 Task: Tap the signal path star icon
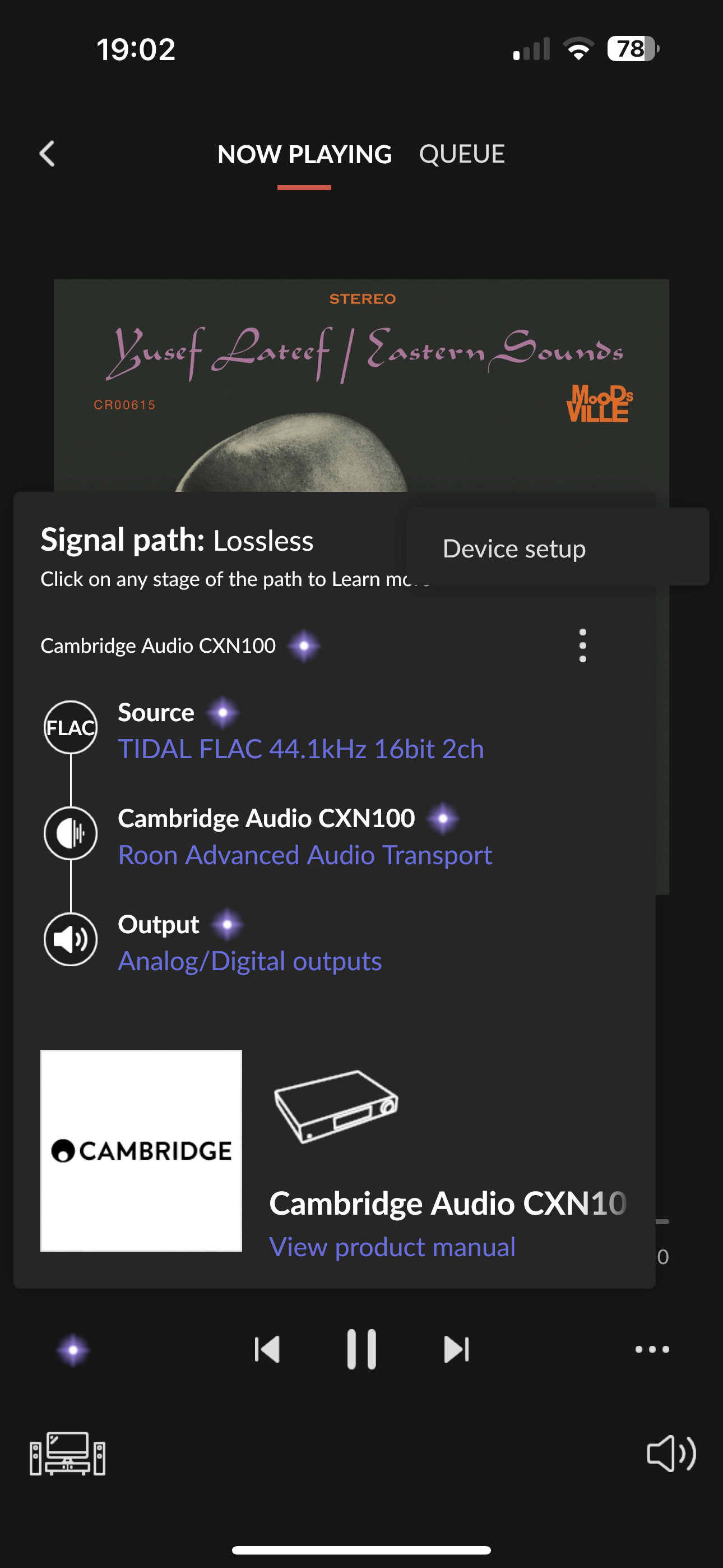point(73,1350)
